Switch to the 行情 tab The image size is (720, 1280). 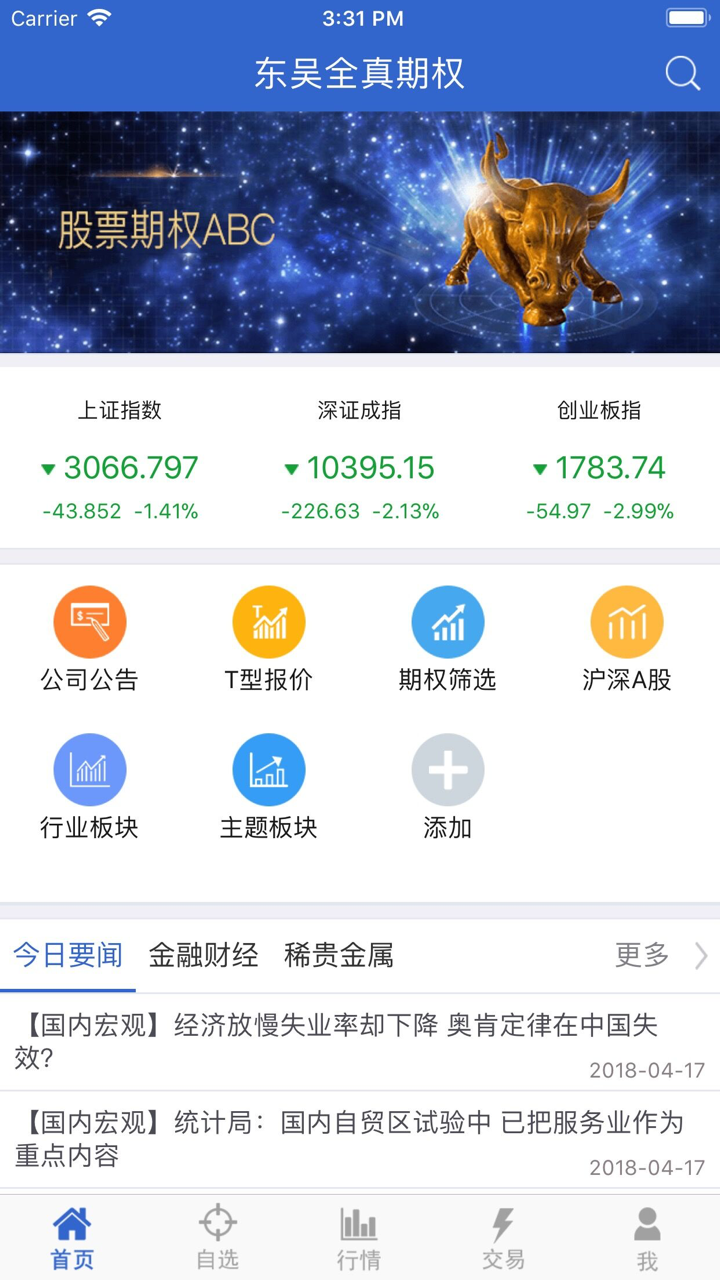[358, 1237]
